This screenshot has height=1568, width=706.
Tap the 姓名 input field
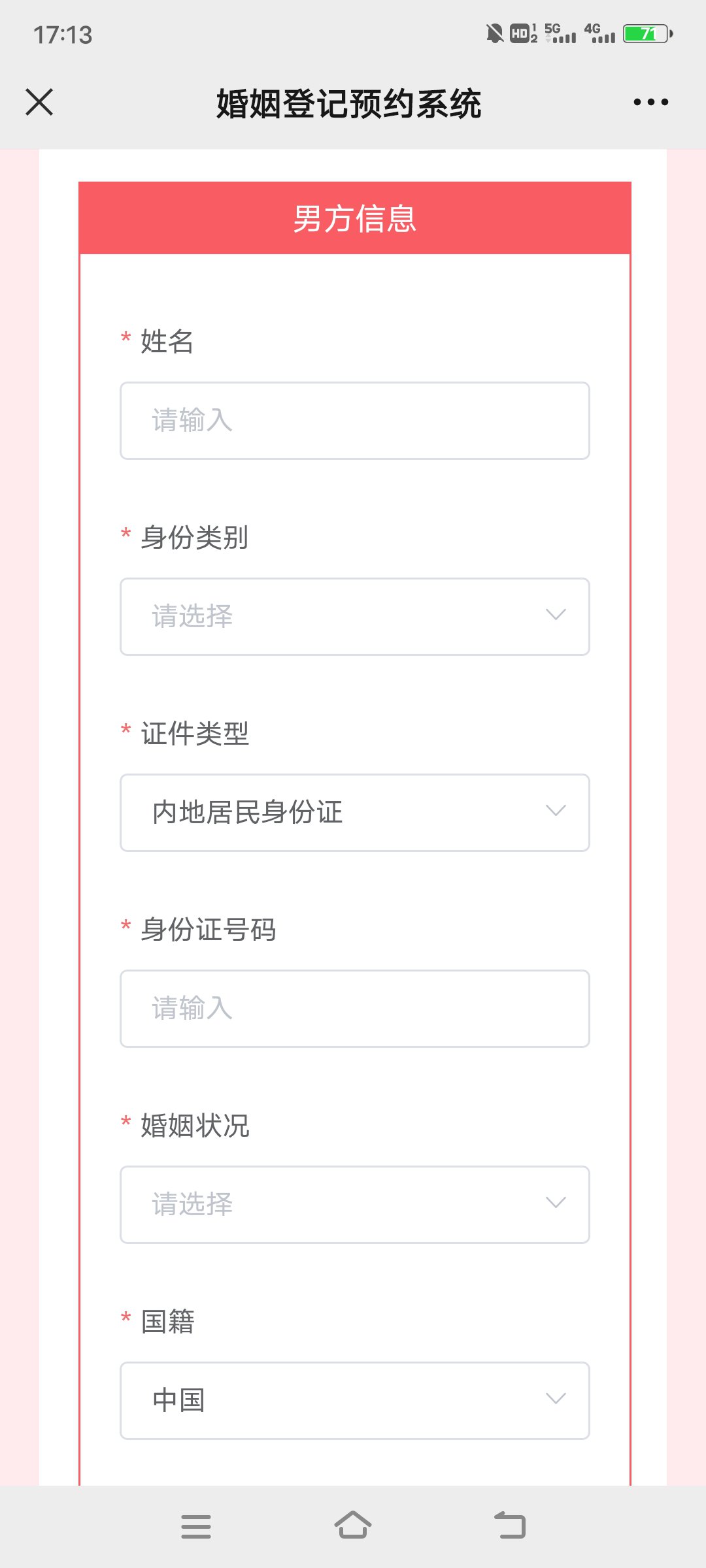[x=354, y=421]
